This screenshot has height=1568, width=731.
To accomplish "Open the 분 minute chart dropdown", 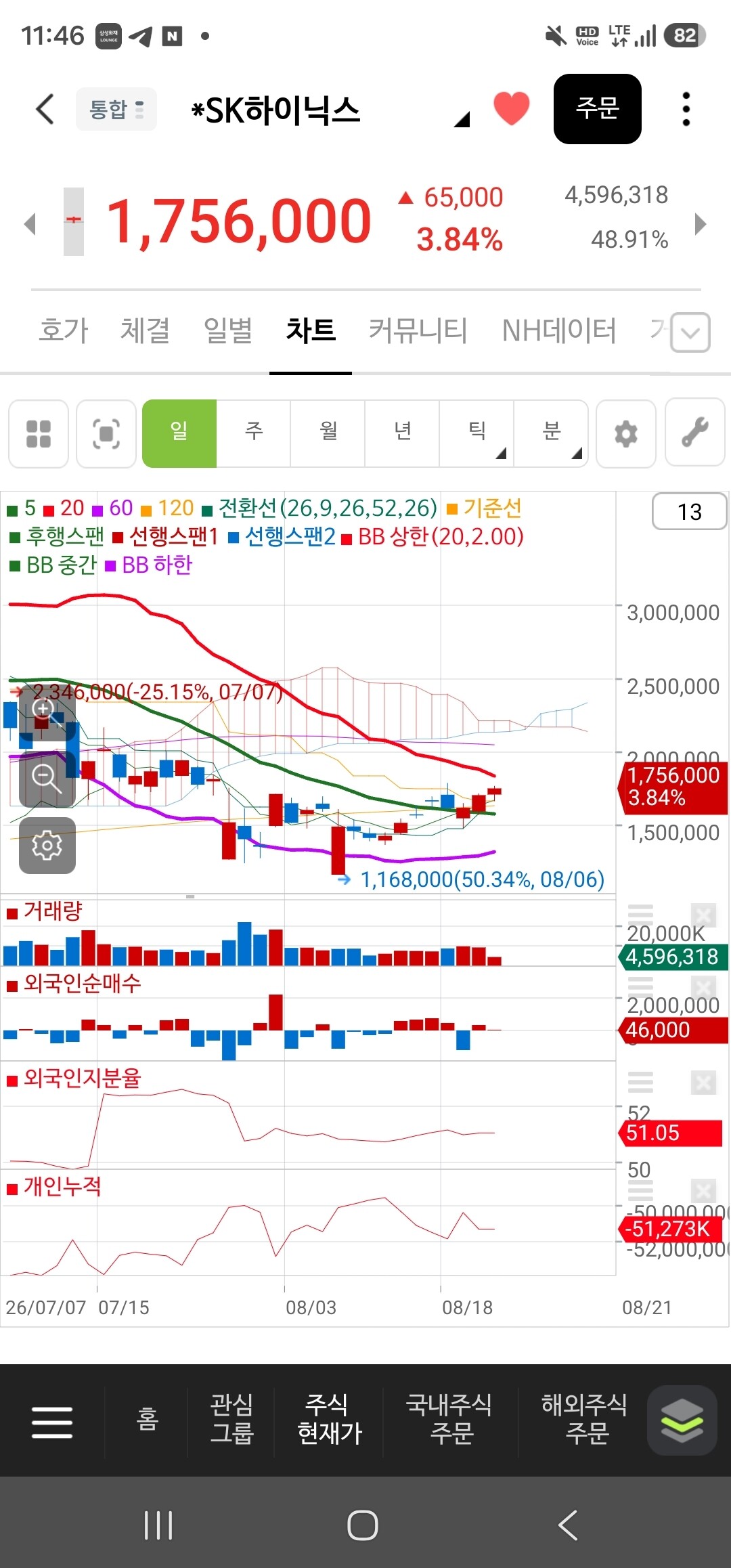I will tap(552, 433).
